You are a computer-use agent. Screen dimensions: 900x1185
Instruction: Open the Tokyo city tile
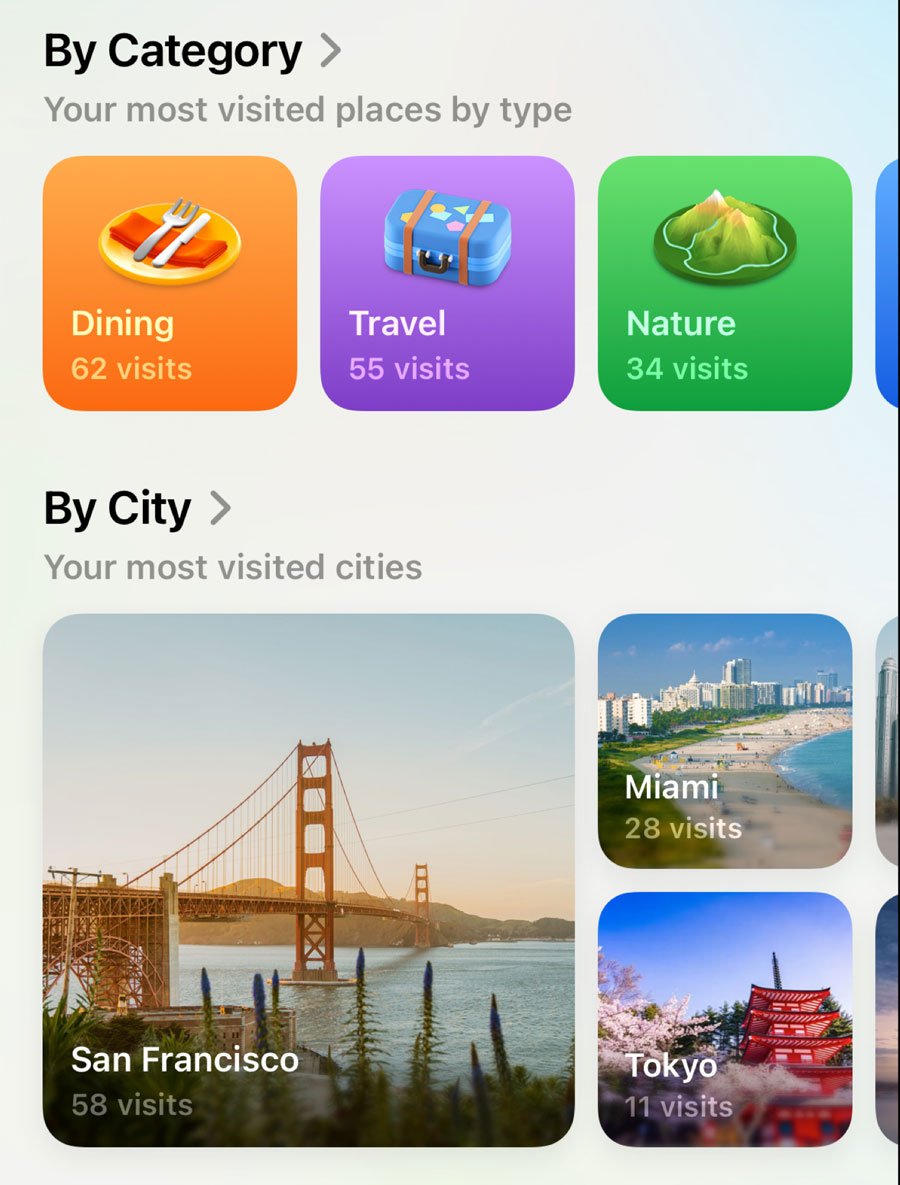725,1019
